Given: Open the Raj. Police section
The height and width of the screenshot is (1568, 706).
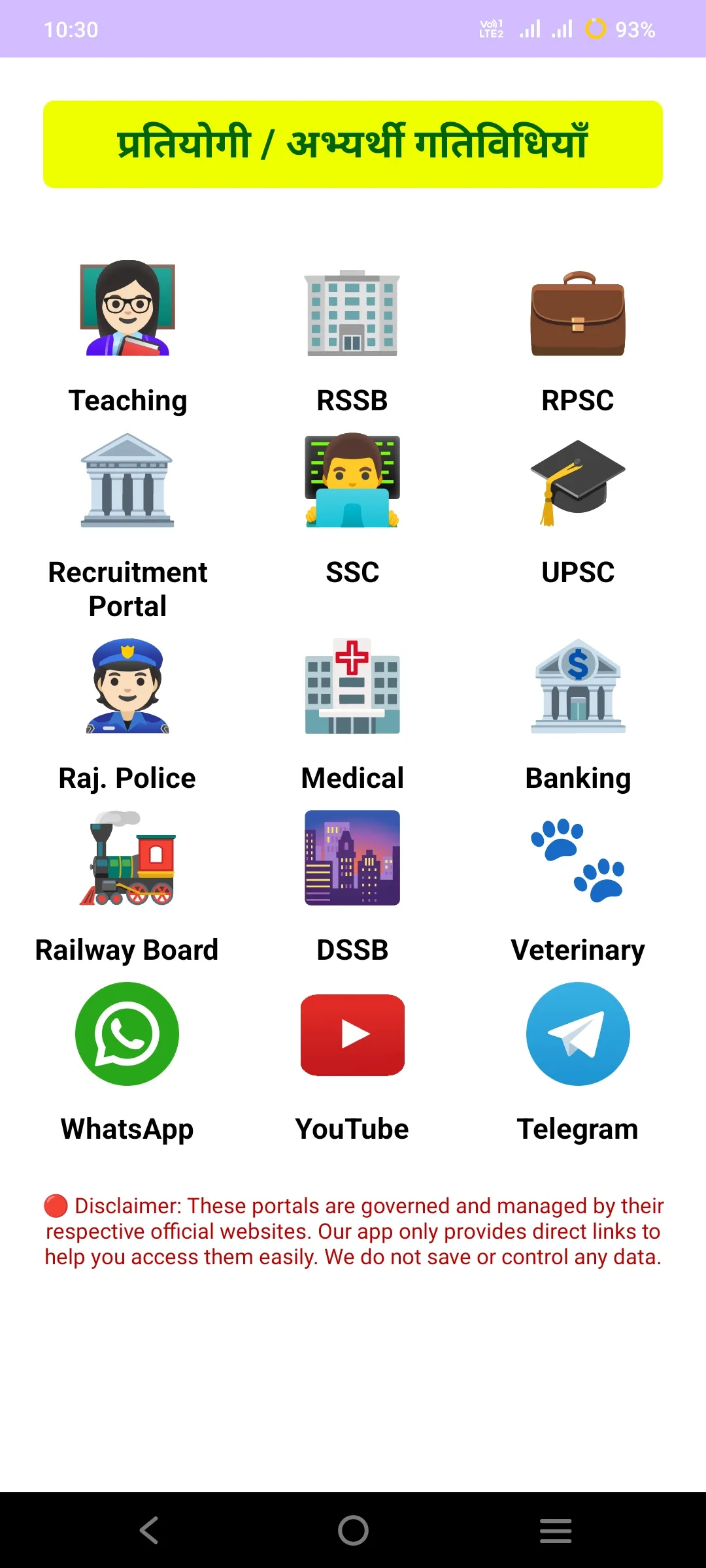Looking at the screenshot, I should click(127, 689).
